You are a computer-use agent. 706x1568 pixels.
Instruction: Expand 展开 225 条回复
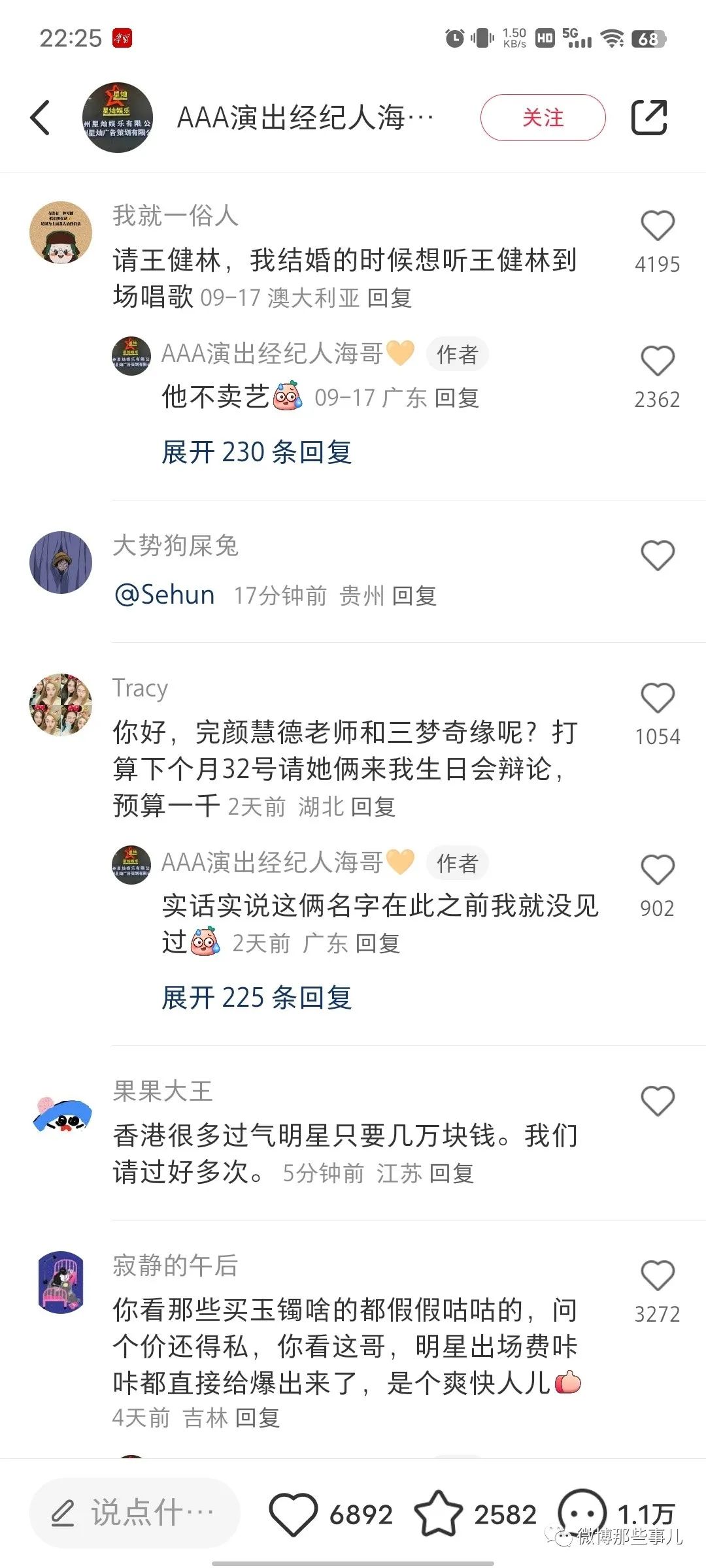(257, 998)
